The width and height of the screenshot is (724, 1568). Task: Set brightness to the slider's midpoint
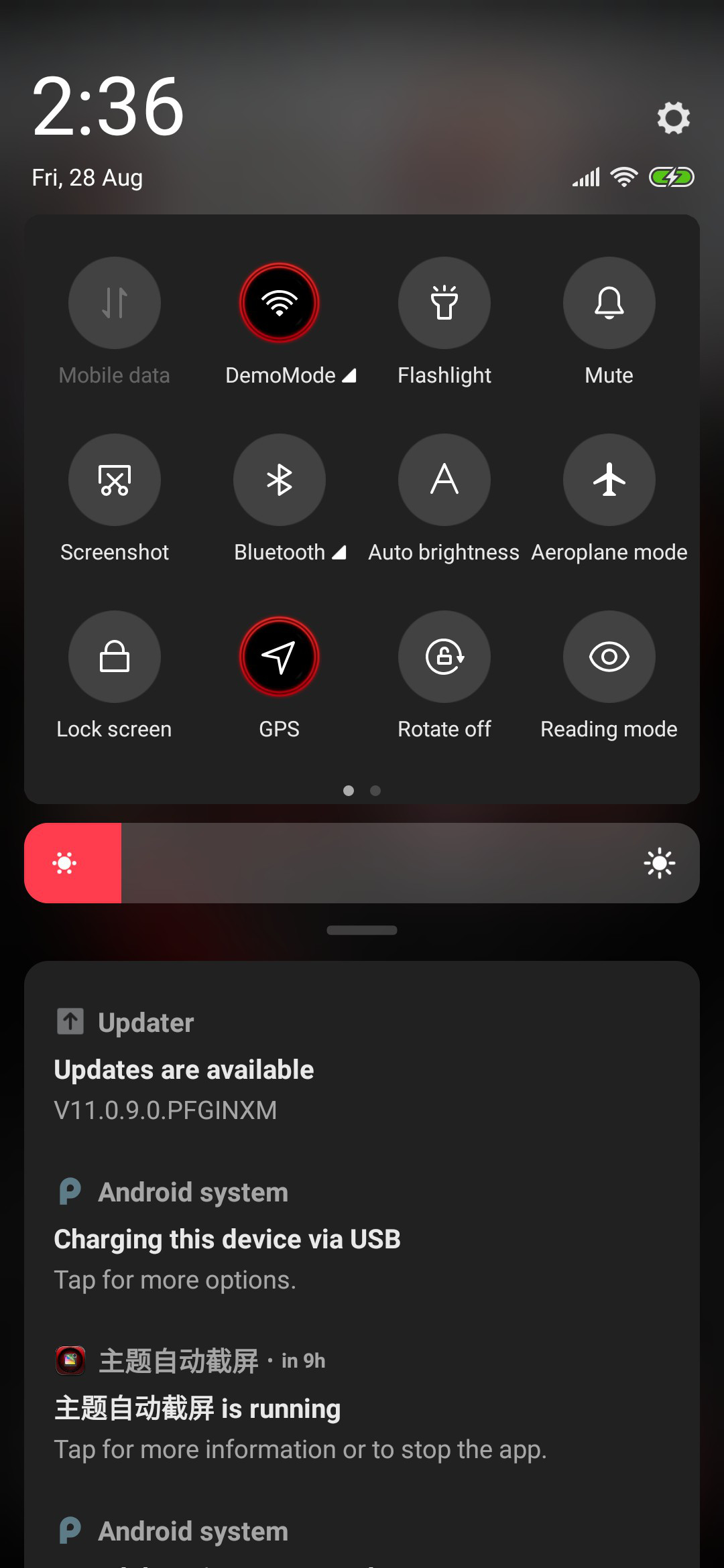pos(362,863)
